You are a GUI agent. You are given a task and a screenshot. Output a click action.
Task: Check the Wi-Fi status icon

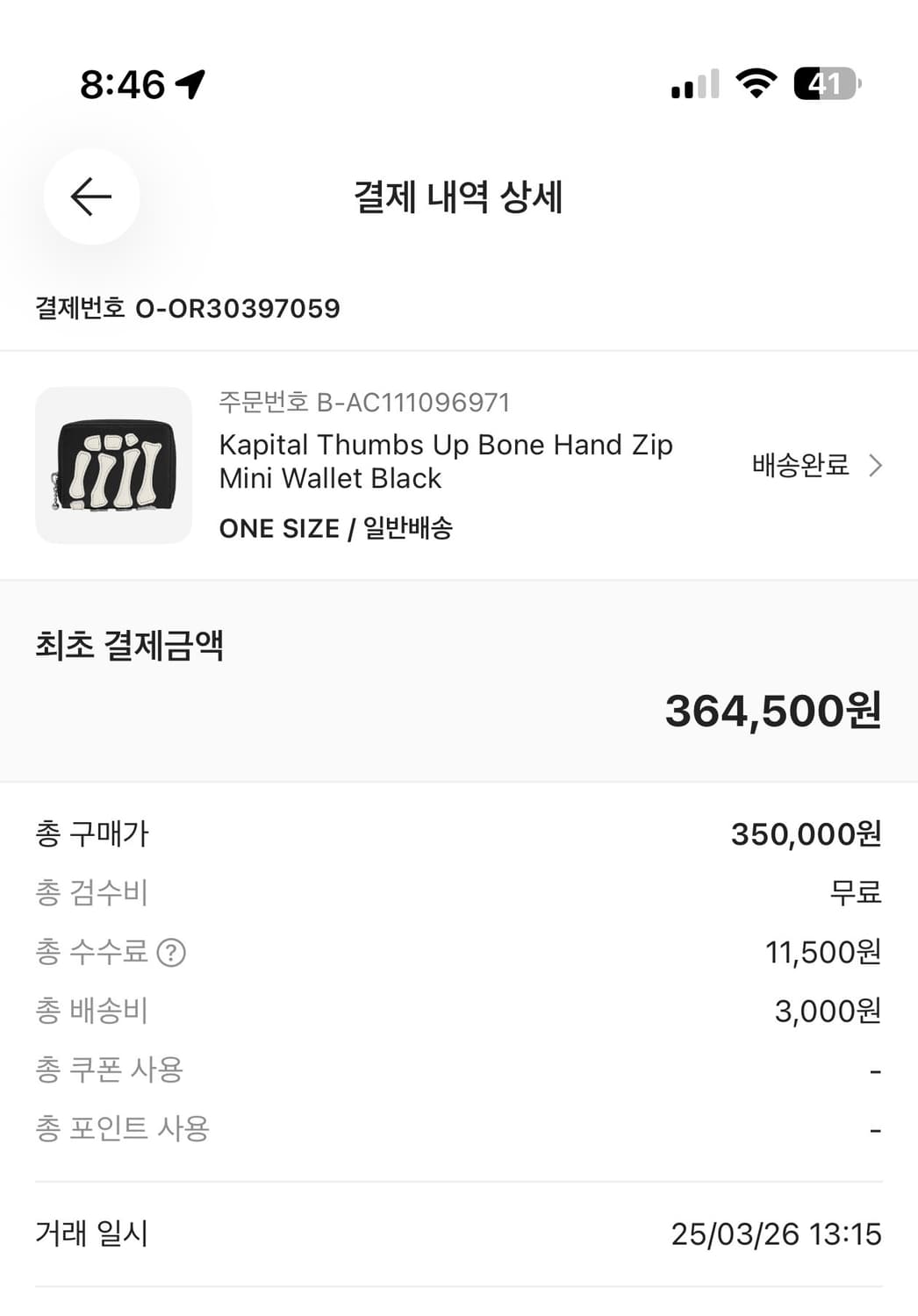(x=754, y=83)
